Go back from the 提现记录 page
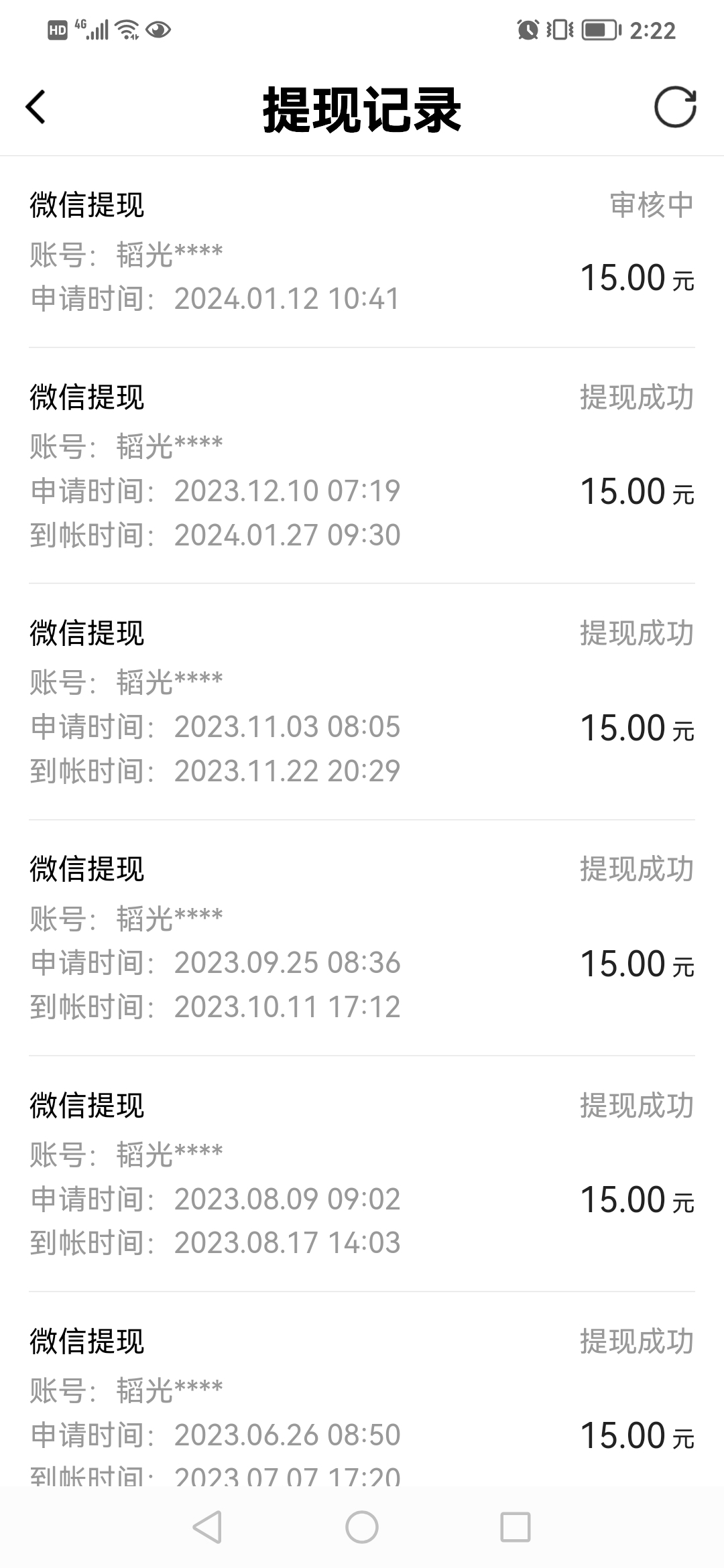This screenshot has width=724, height=1568. (x=36, y=107)
